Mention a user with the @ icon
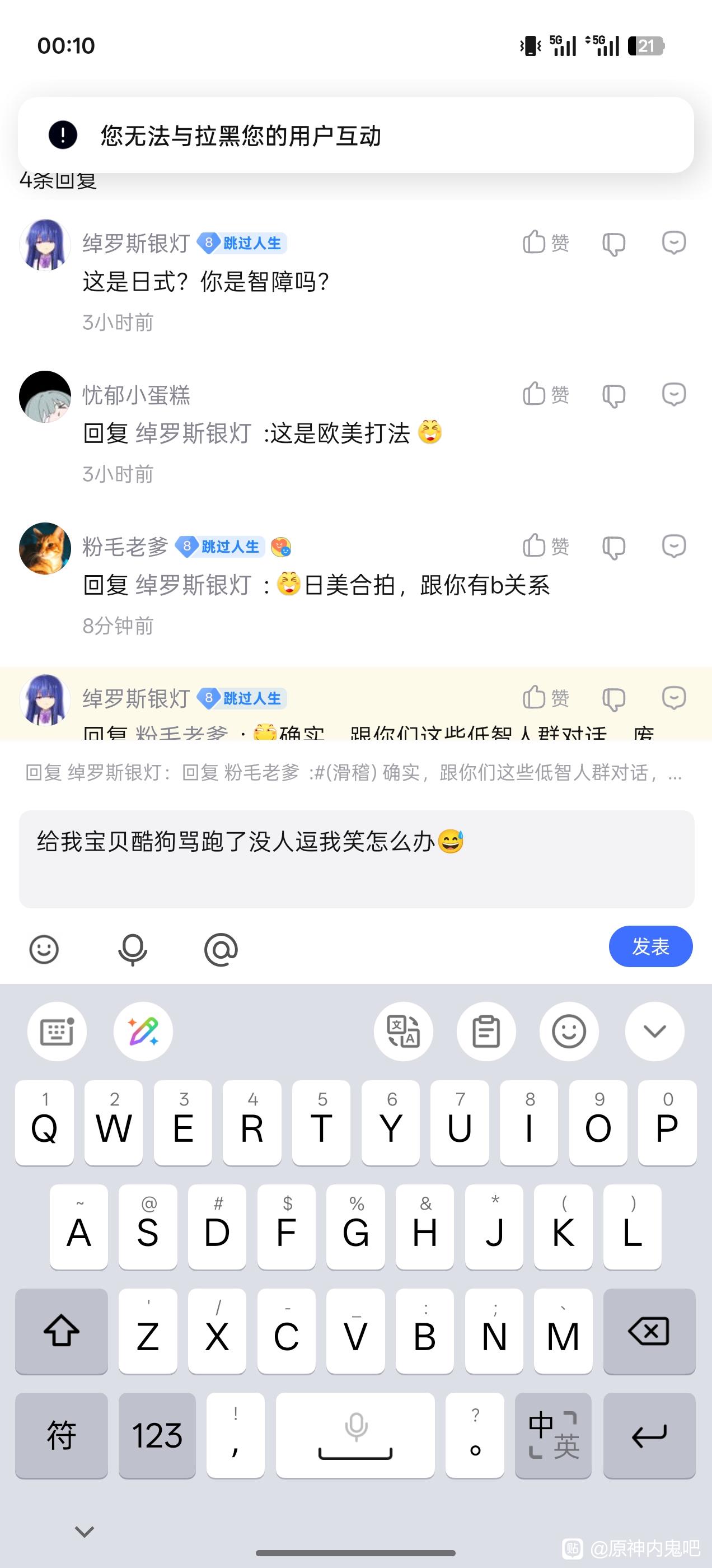The image size is (712, 1568). [x=221, y=950]
